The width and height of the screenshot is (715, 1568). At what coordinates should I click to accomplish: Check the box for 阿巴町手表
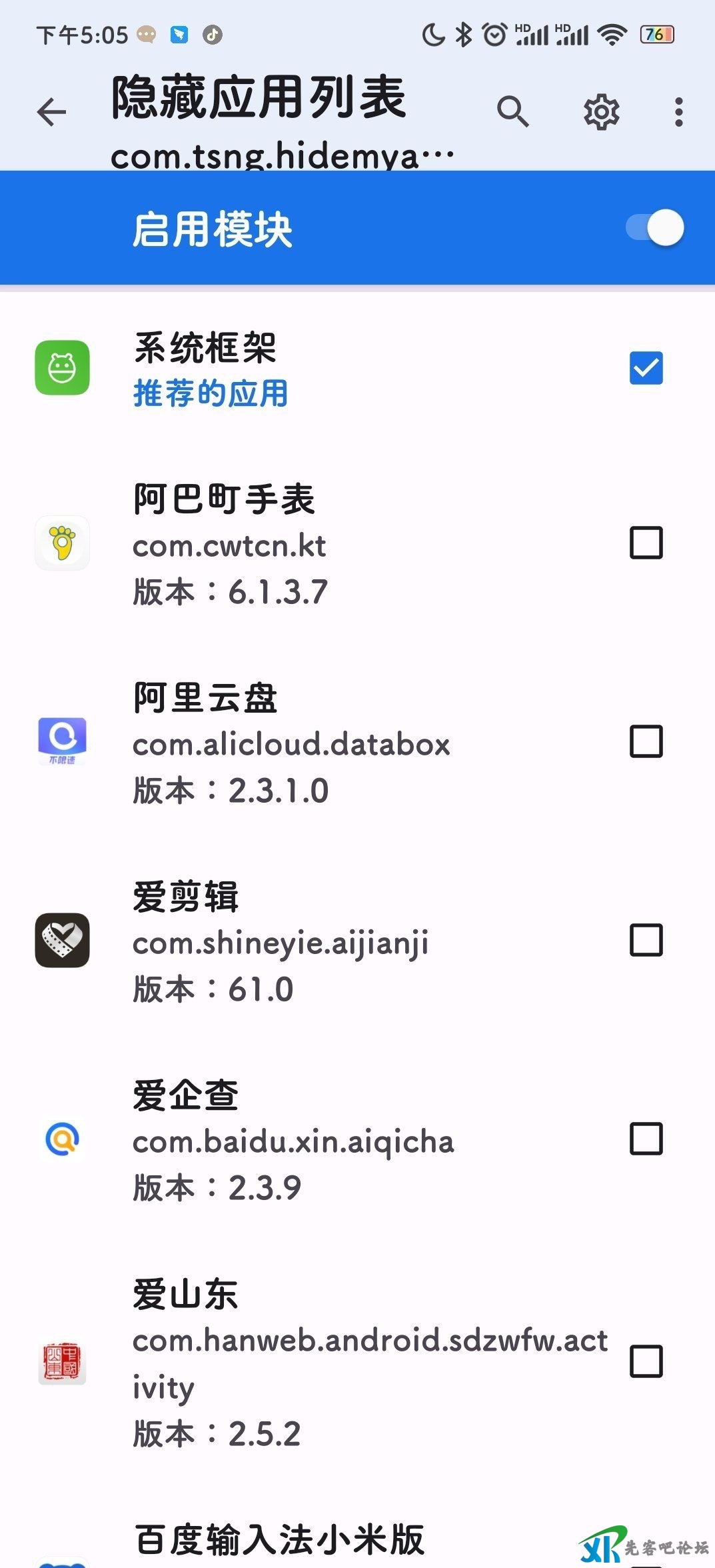pyautogui.click(x=646, y=543)
